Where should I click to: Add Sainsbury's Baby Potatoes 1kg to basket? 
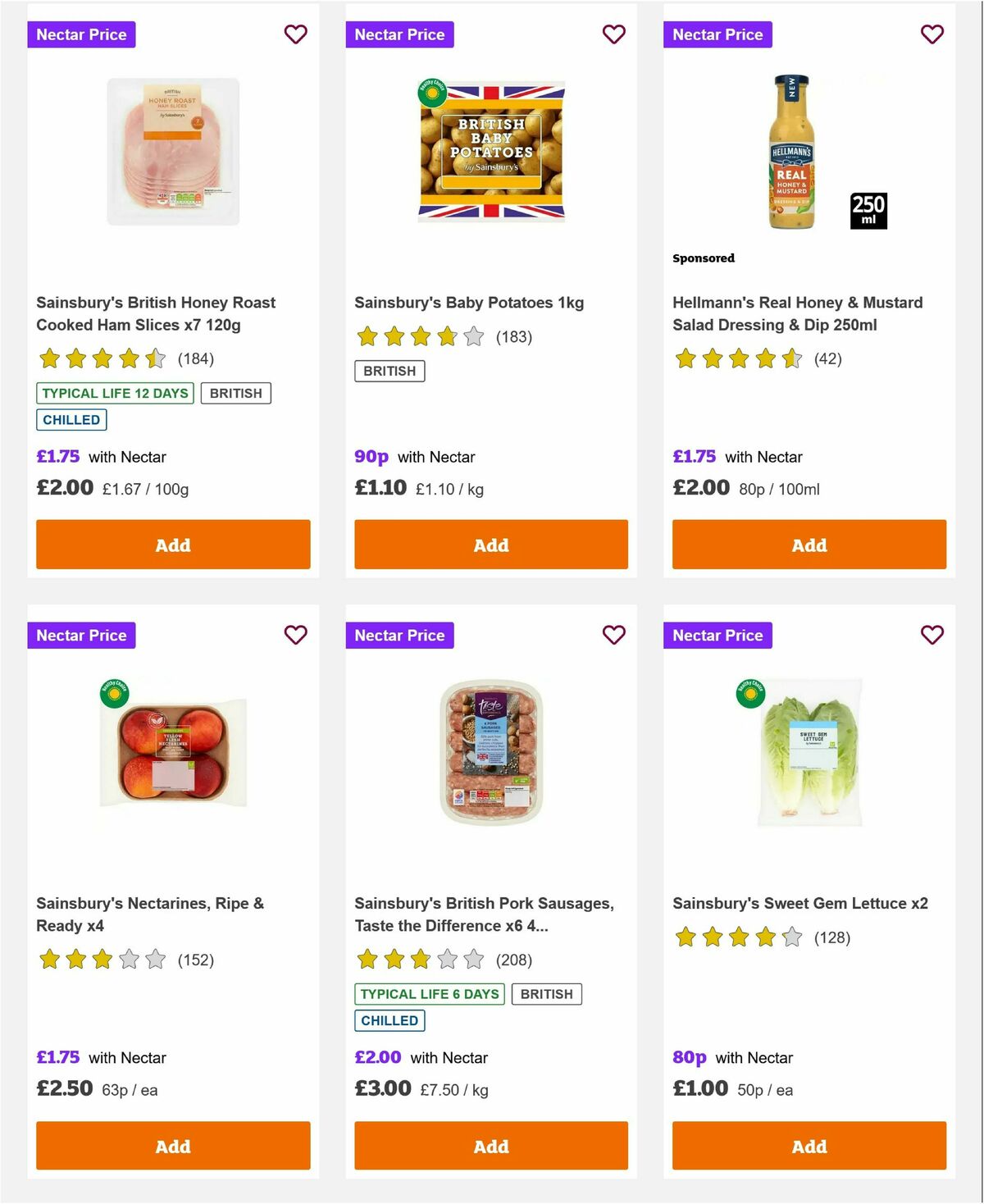coord(490,544)
